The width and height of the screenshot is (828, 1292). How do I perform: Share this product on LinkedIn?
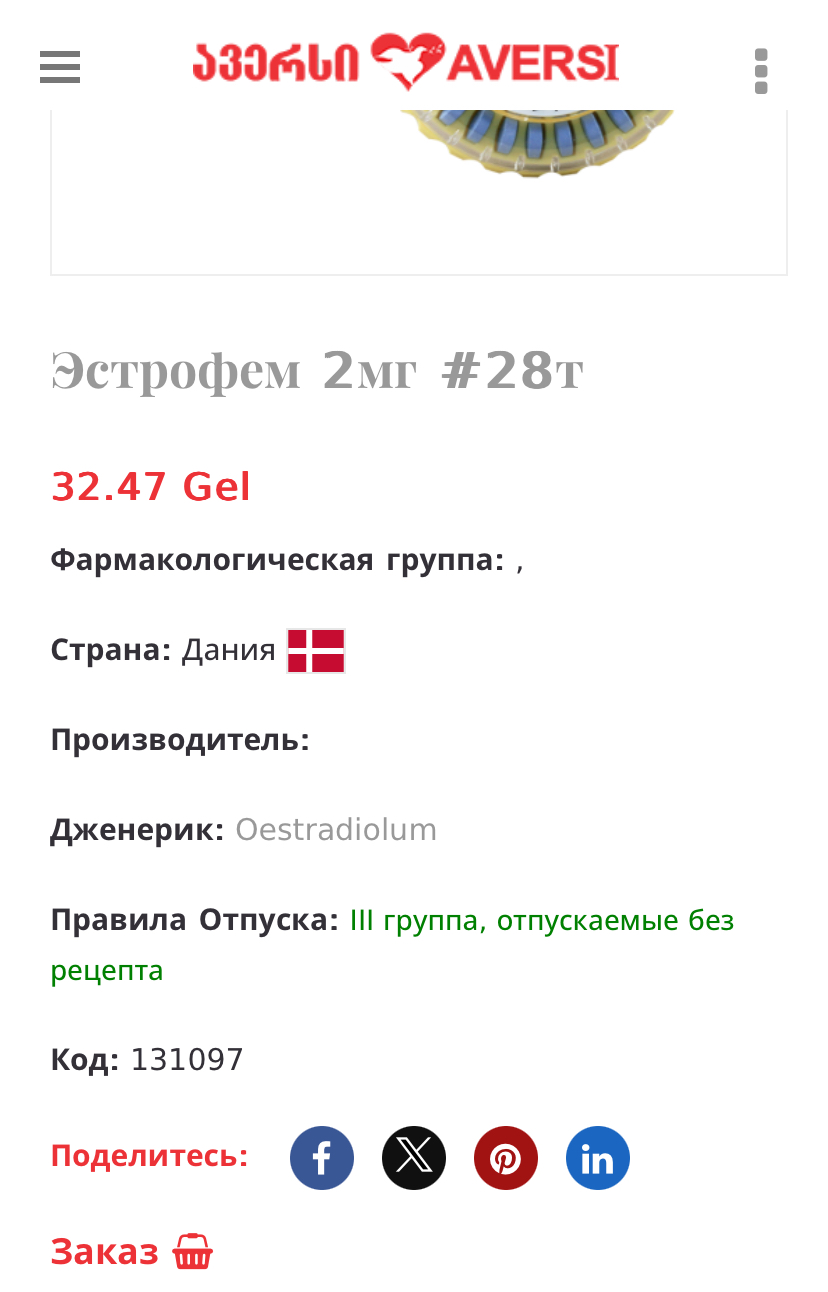coord(598,1158)
